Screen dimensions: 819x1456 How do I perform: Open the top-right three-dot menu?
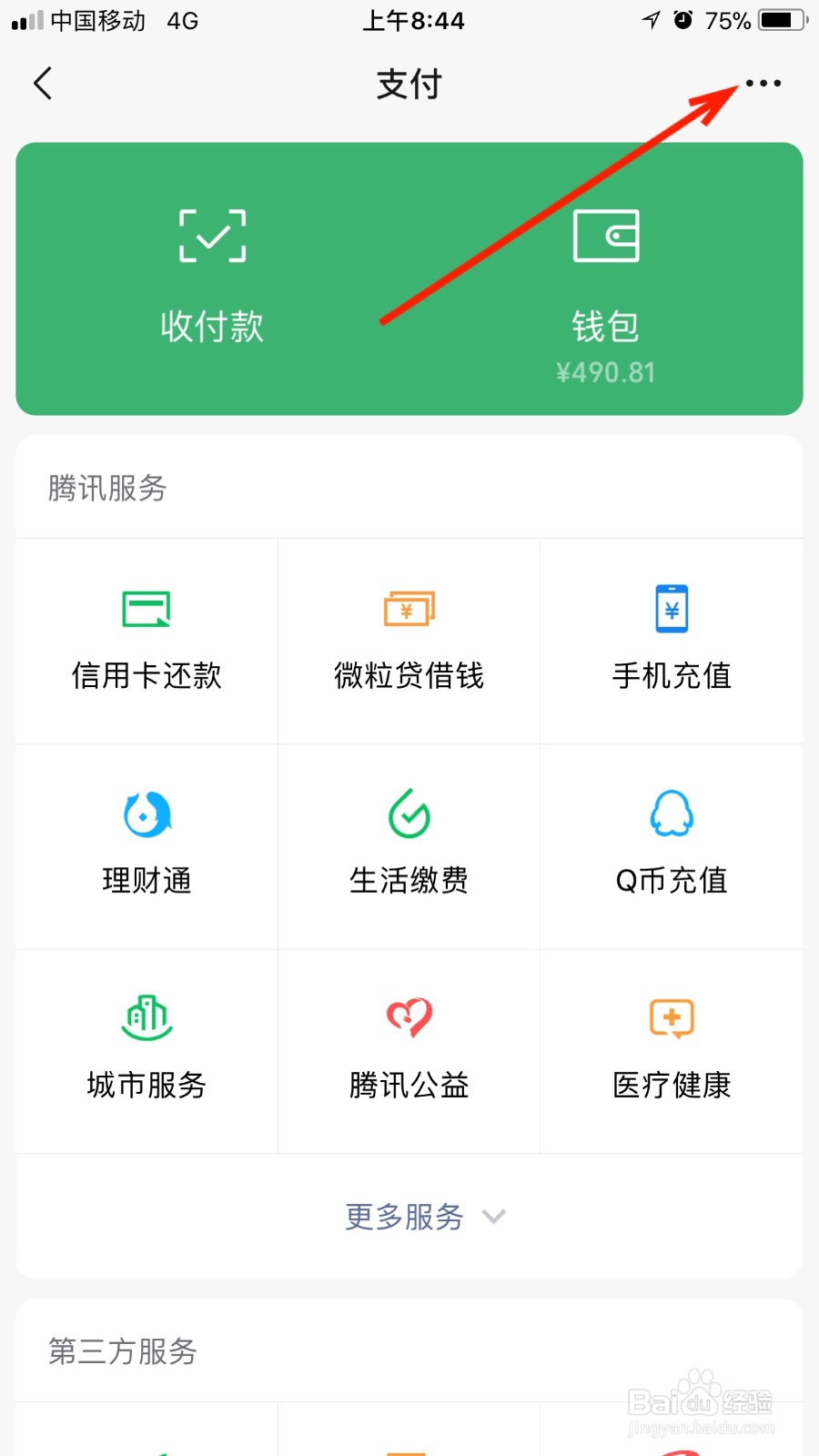point(763,83)
